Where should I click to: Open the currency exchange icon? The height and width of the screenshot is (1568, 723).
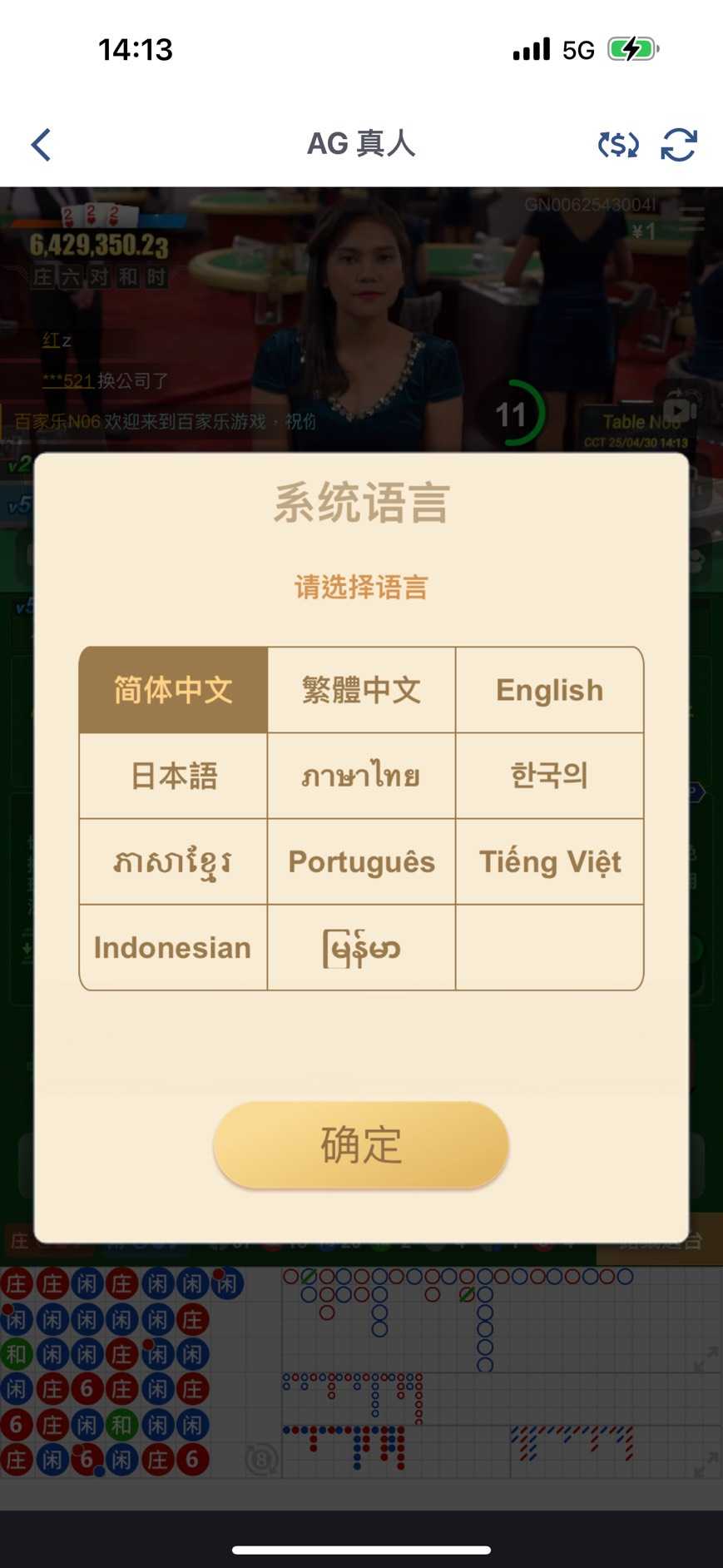point(618,145)
